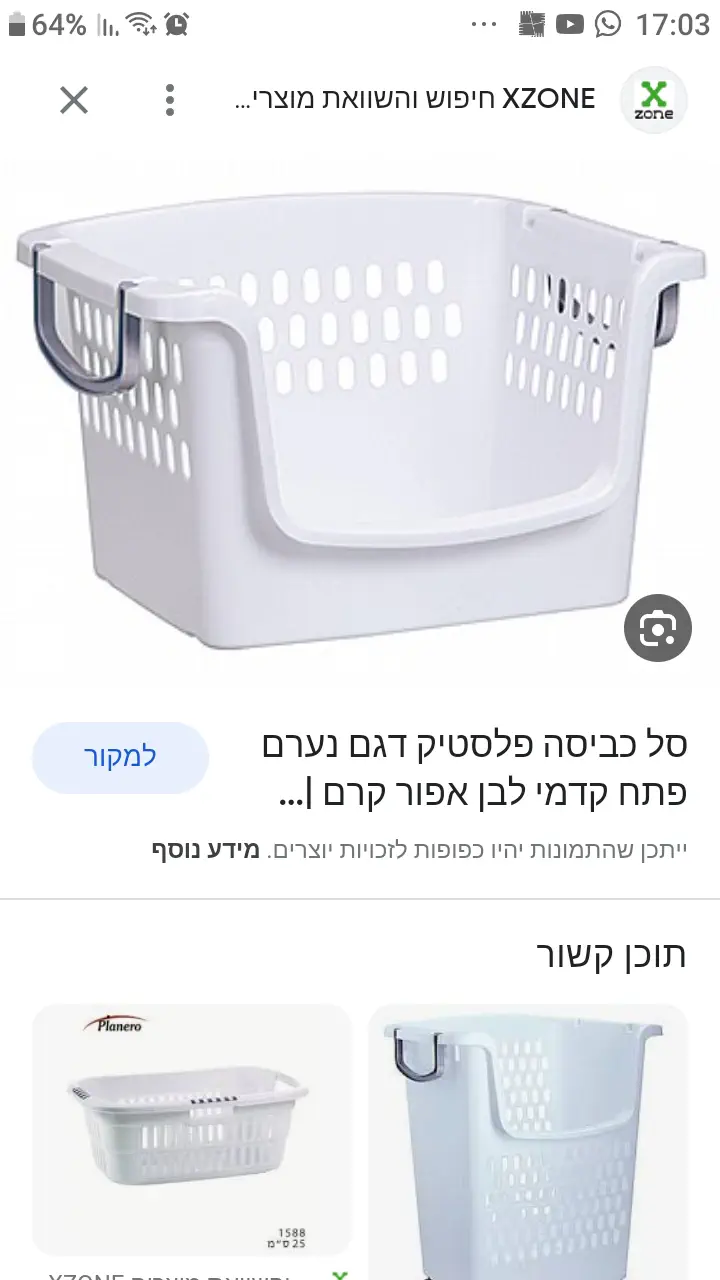Open the three-dot overflow menu
Image resolution: width=720 pixels, height=1280 pixels.
click(170, 100)
